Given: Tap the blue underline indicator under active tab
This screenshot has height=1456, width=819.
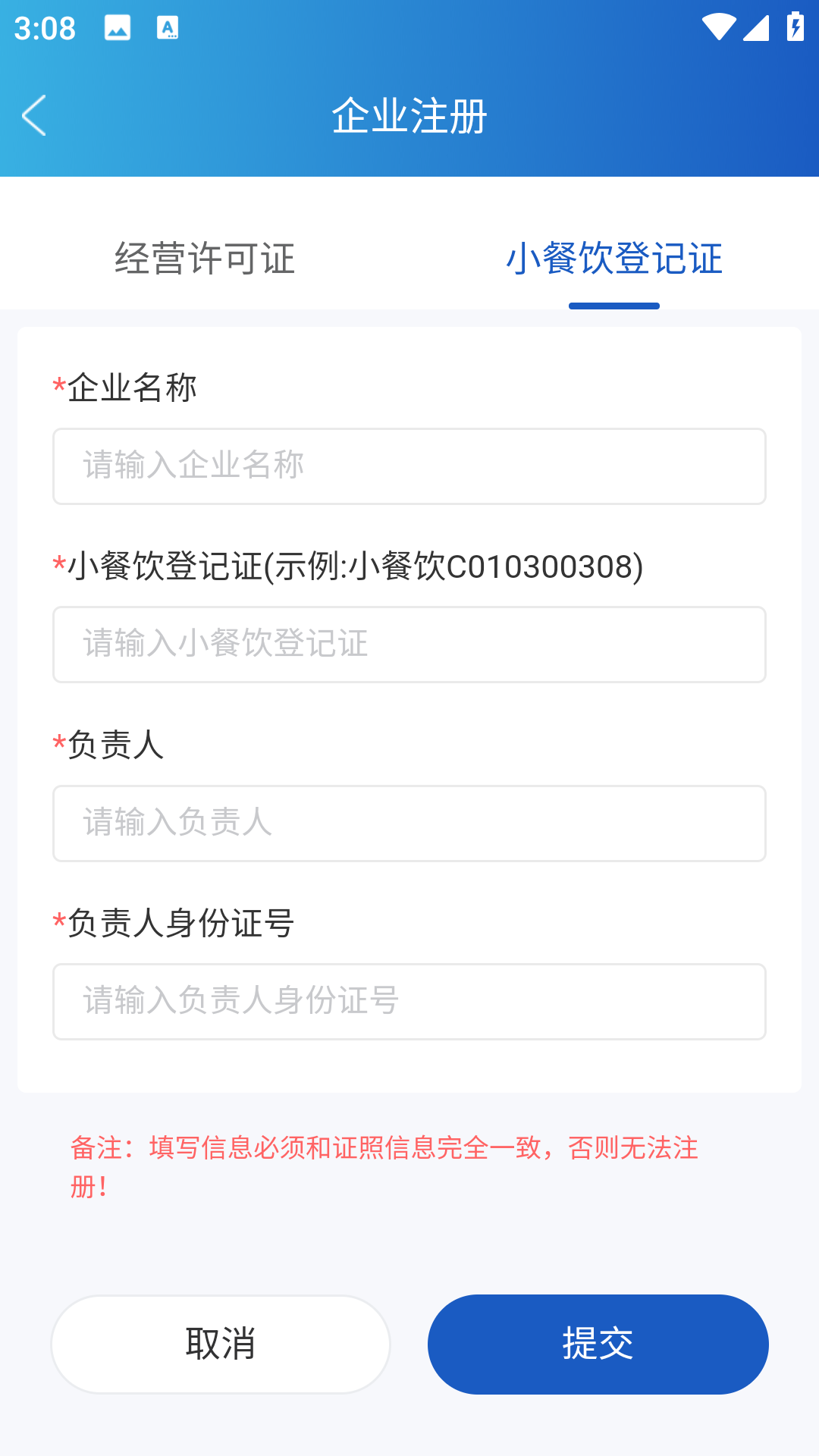Looking at the screenshot, I should coord(614,306).
